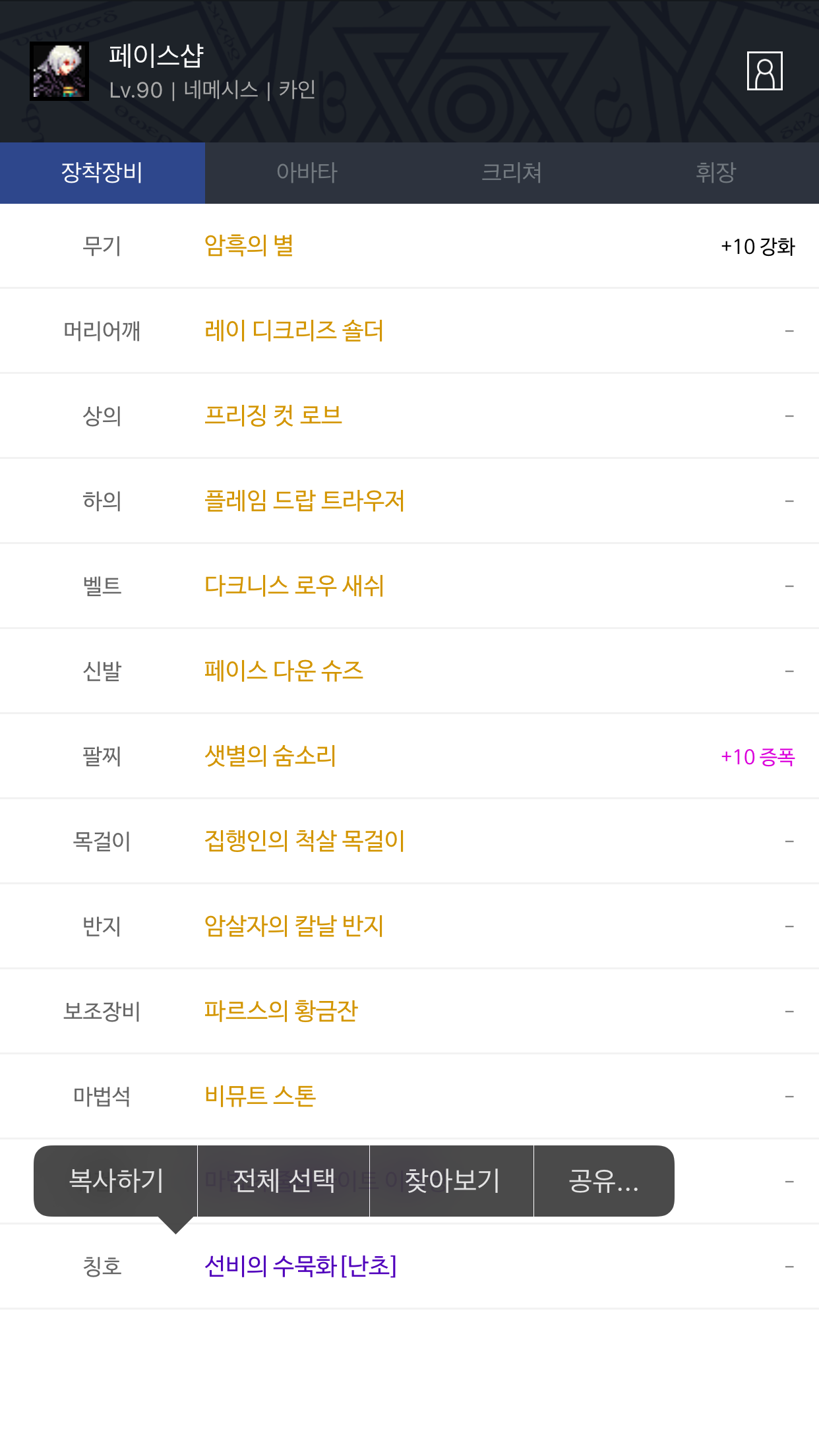View ring 암살자의 칼날 반지
The height and width of the screenshot is (1456, 819).
(x=294, y=926)
